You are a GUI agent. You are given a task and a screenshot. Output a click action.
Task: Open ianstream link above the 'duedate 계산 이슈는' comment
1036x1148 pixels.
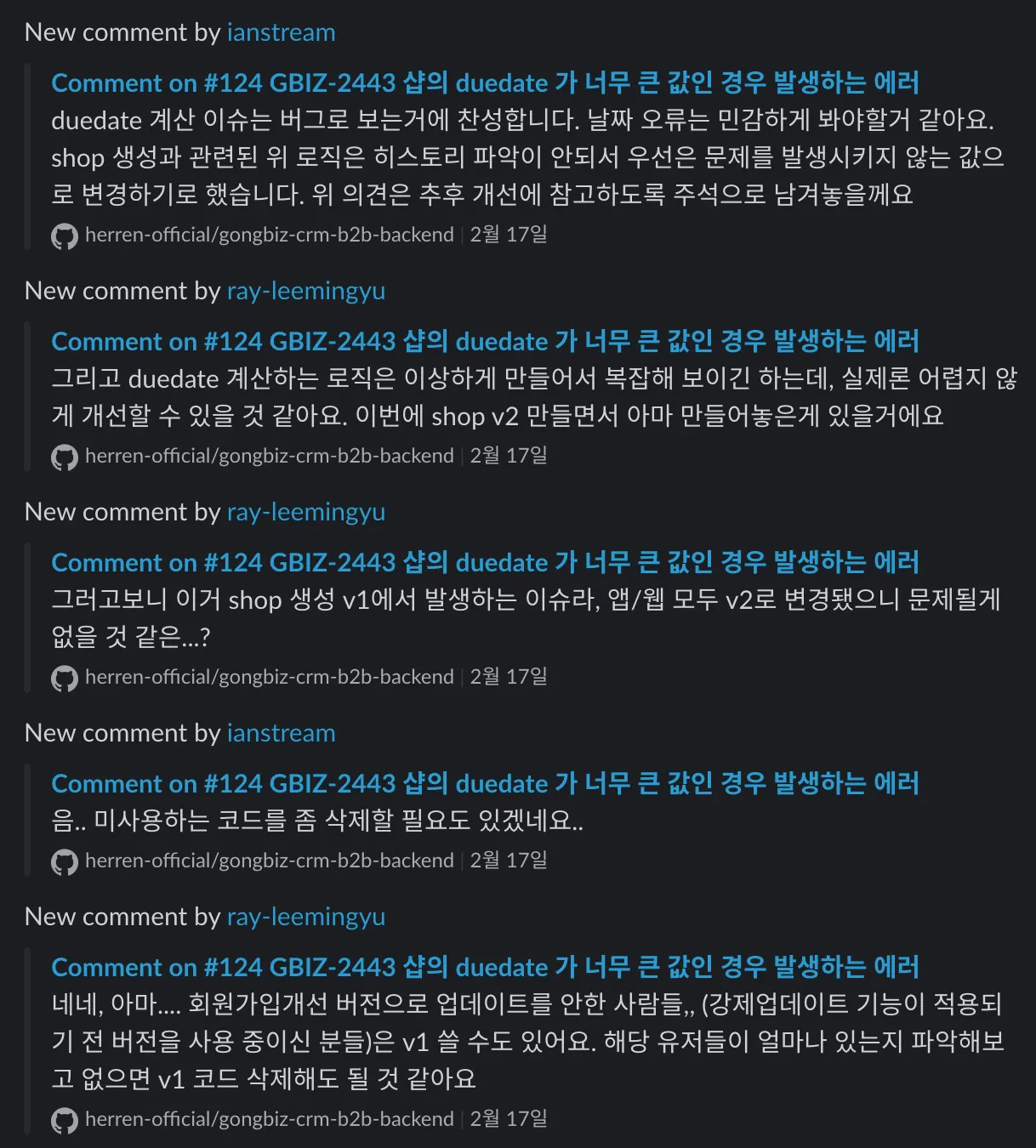[281, 32]
